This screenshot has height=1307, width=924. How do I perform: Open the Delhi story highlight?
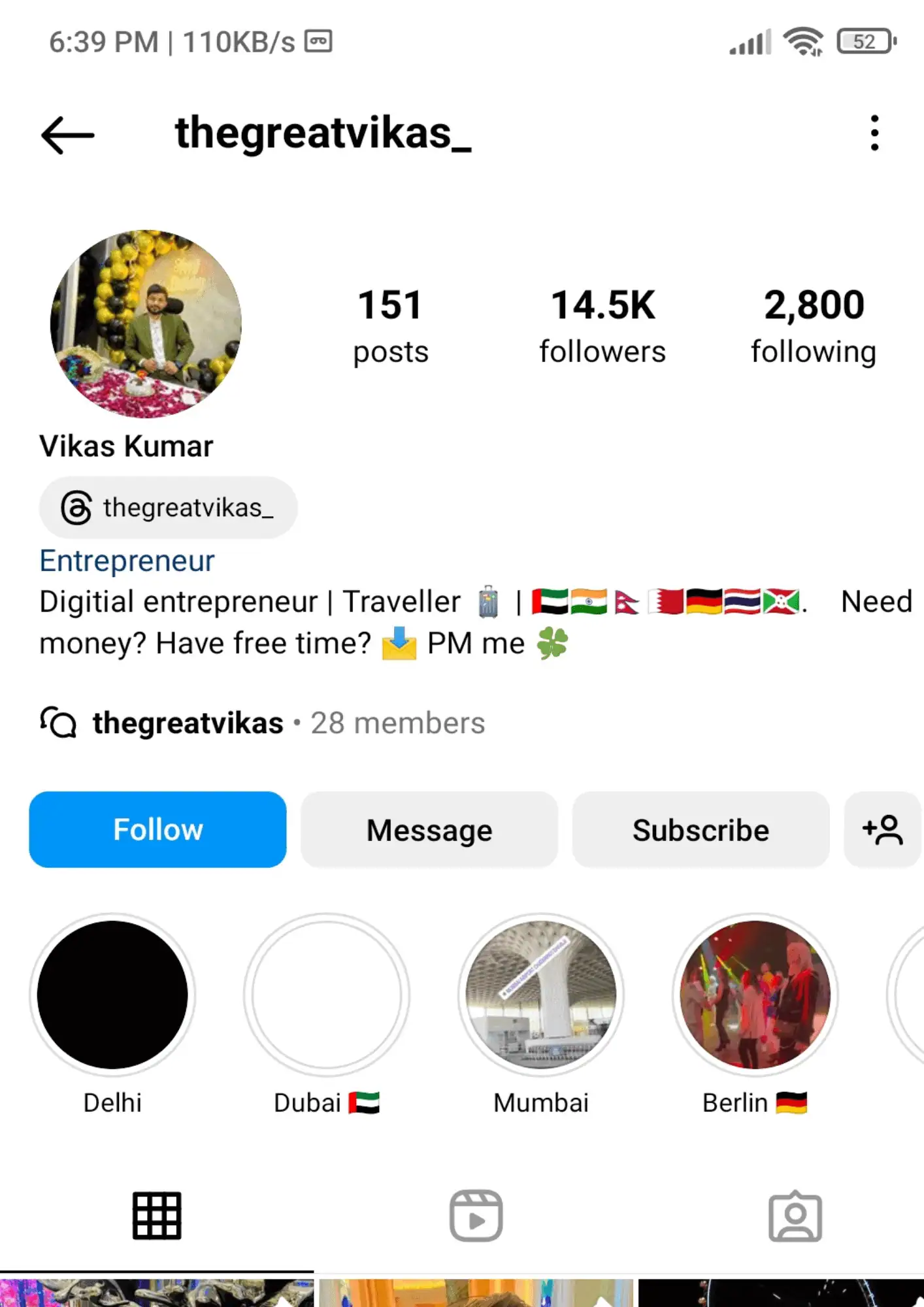[112, 995]
